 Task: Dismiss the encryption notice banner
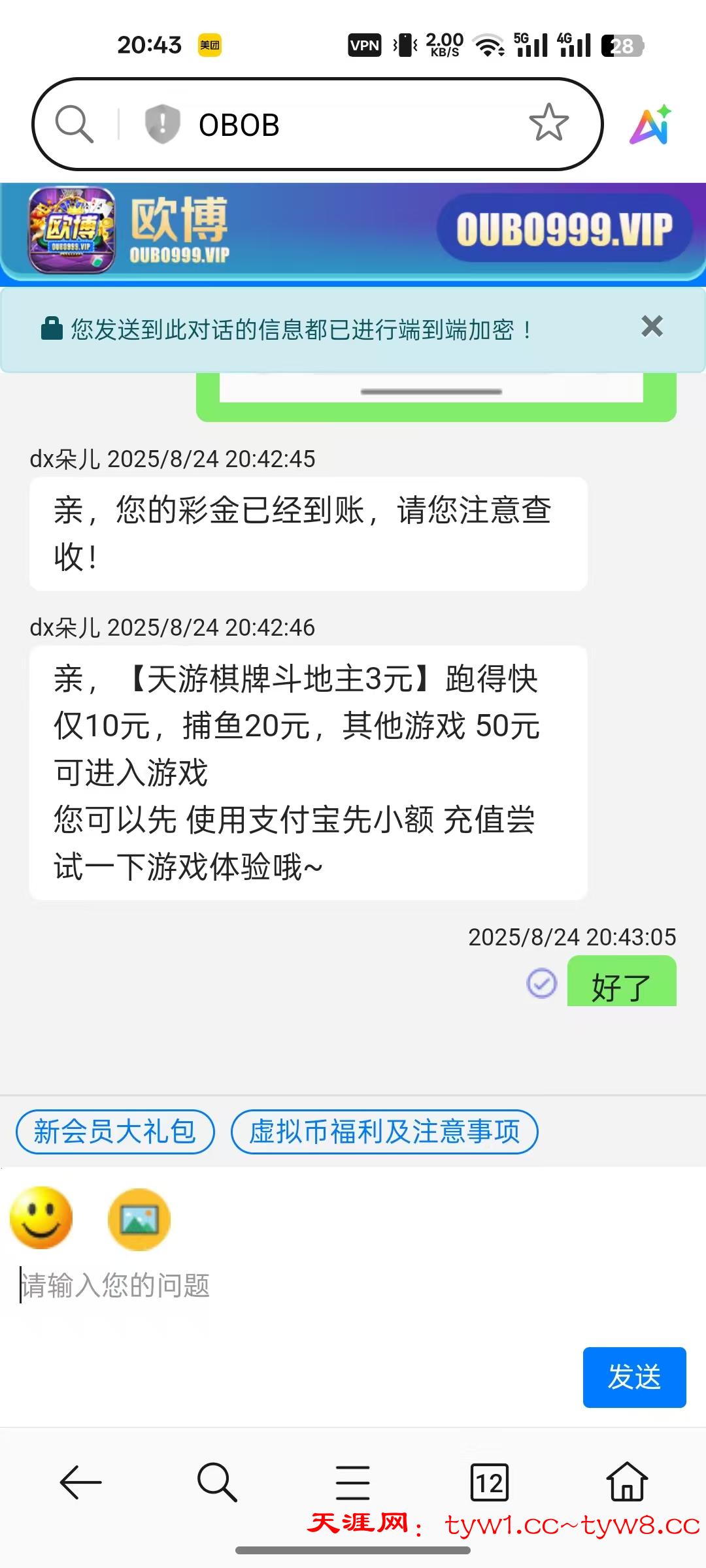[652, 326]
